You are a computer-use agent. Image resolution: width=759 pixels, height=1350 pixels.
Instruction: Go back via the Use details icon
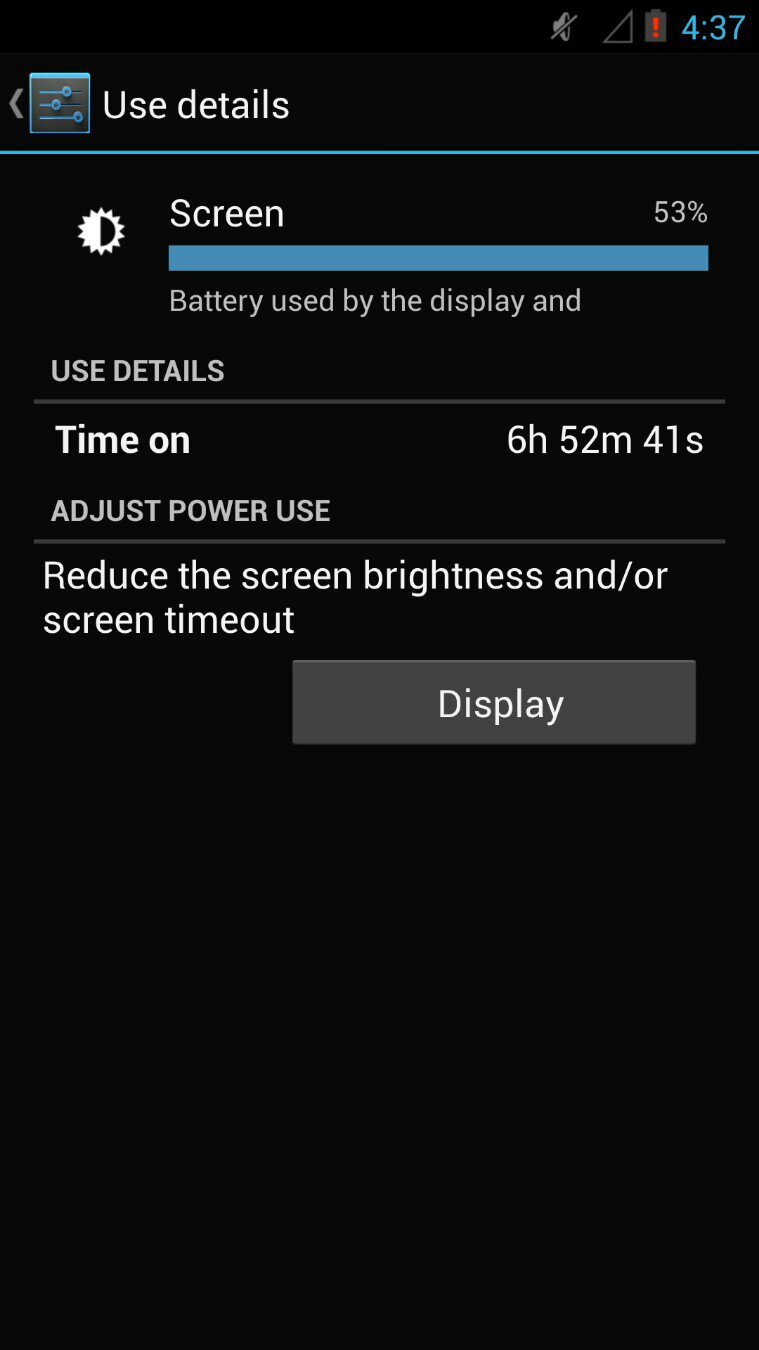tap(58, 104)
